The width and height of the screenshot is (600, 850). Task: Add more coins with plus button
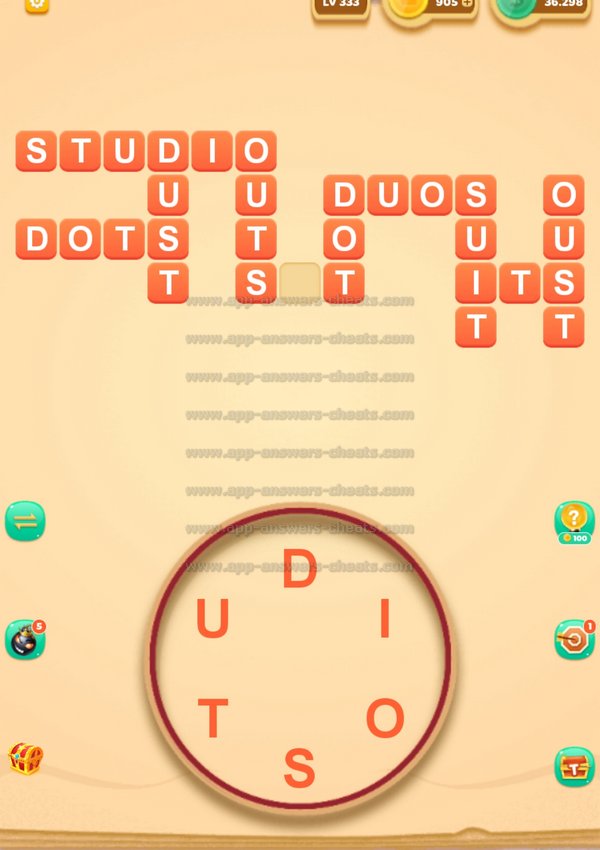click(467, 5)
